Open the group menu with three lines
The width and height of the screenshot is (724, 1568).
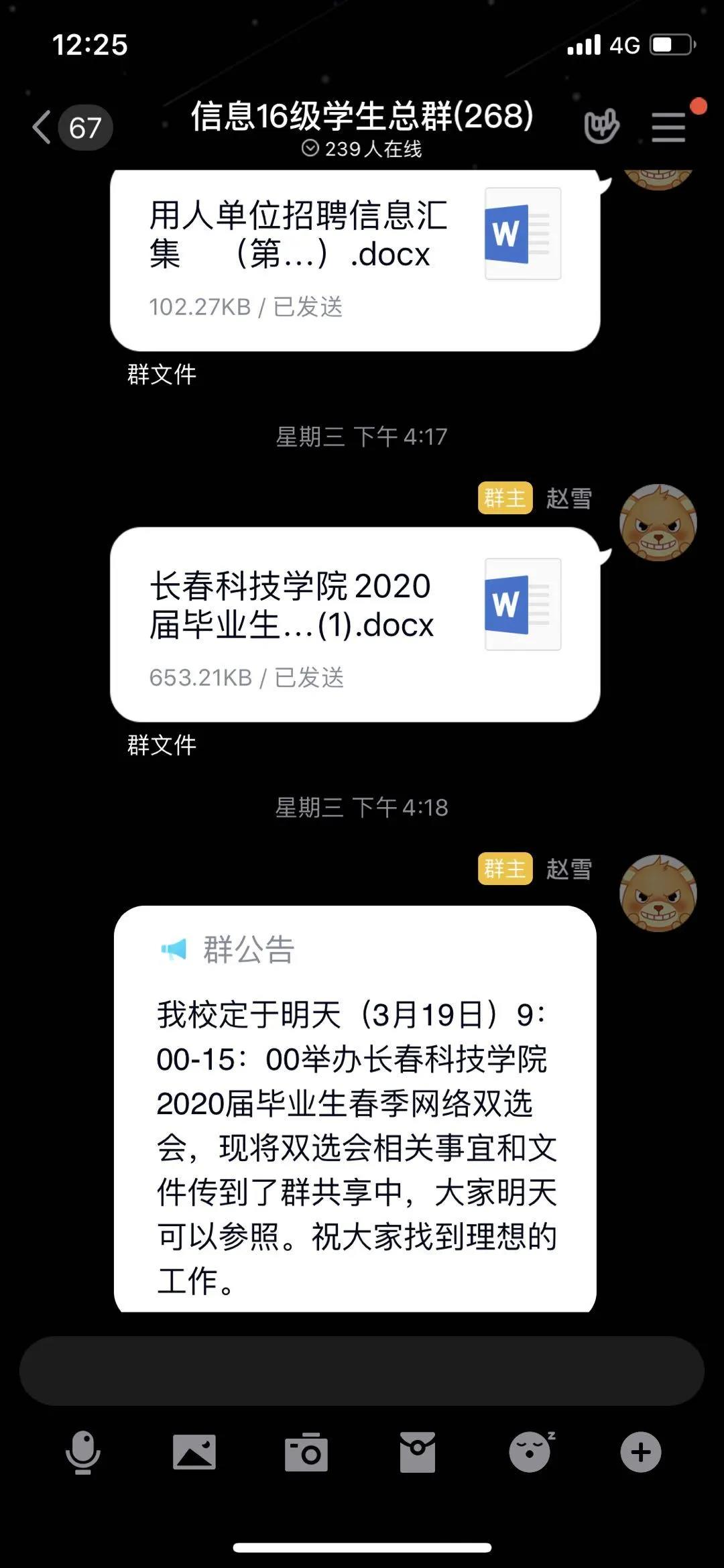[x=668, y=127]
